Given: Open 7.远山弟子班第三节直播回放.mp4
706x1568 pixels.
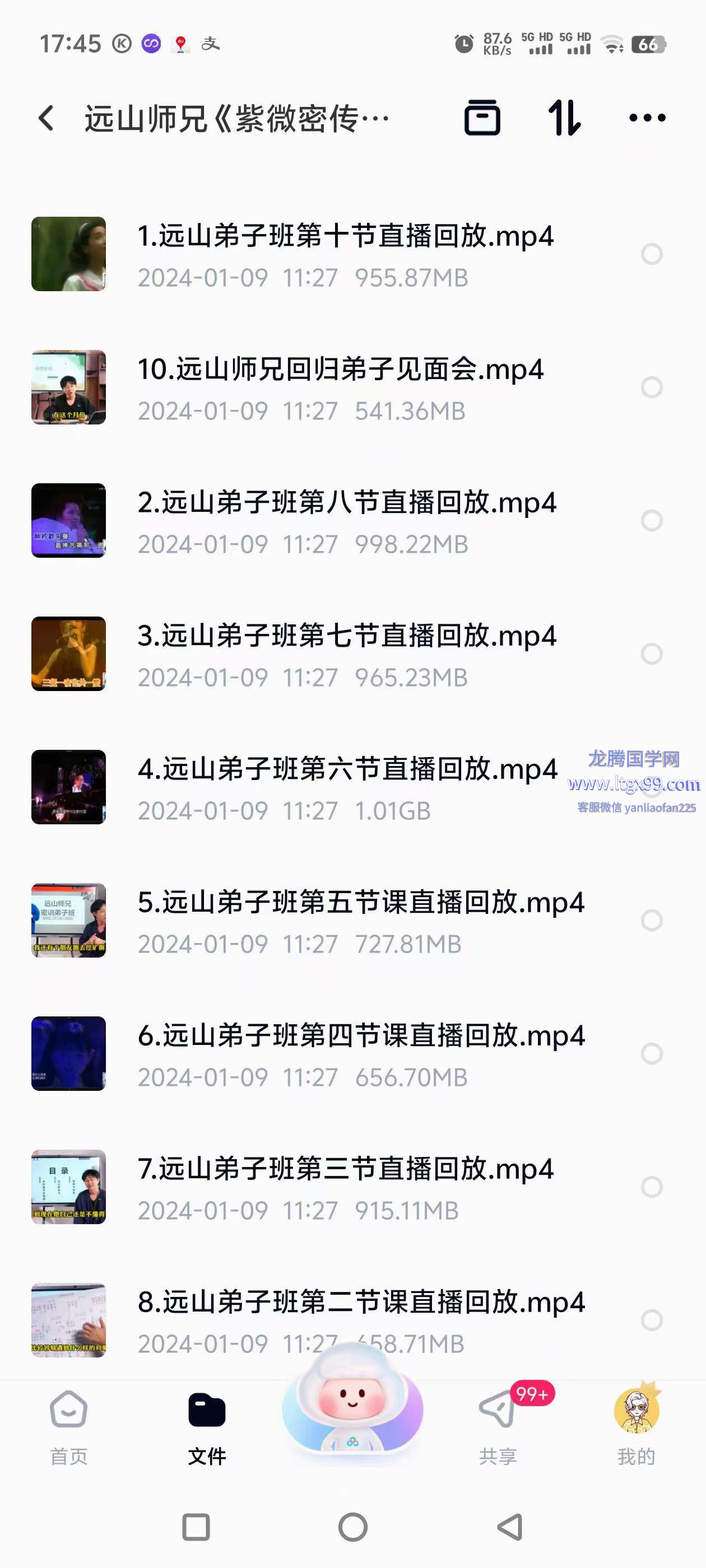Looking at the screenshot, I should coord(345,1169).
